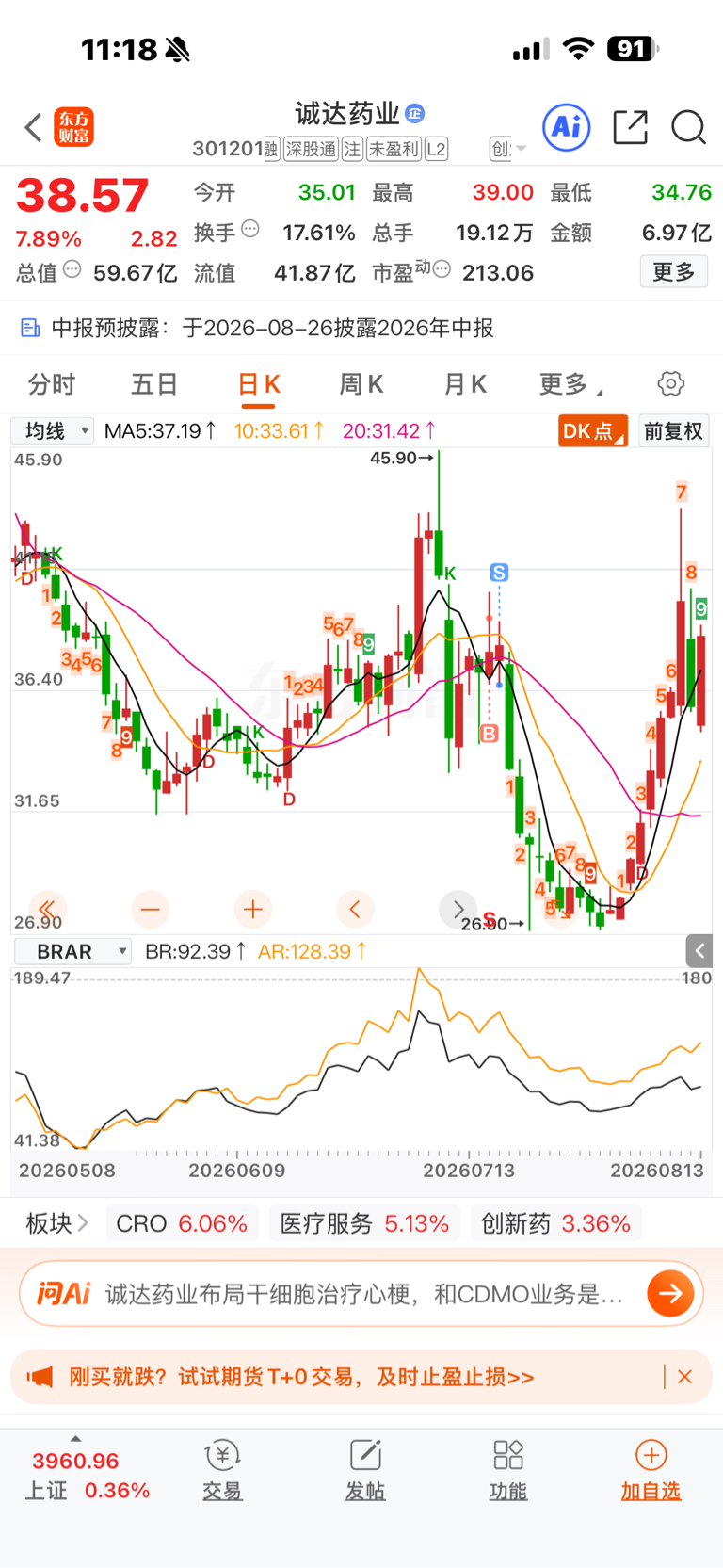
Task: Ask 问Ai about 诚达药业 stem cell question
Action: pyautogui.click(x=361, y=1294)
